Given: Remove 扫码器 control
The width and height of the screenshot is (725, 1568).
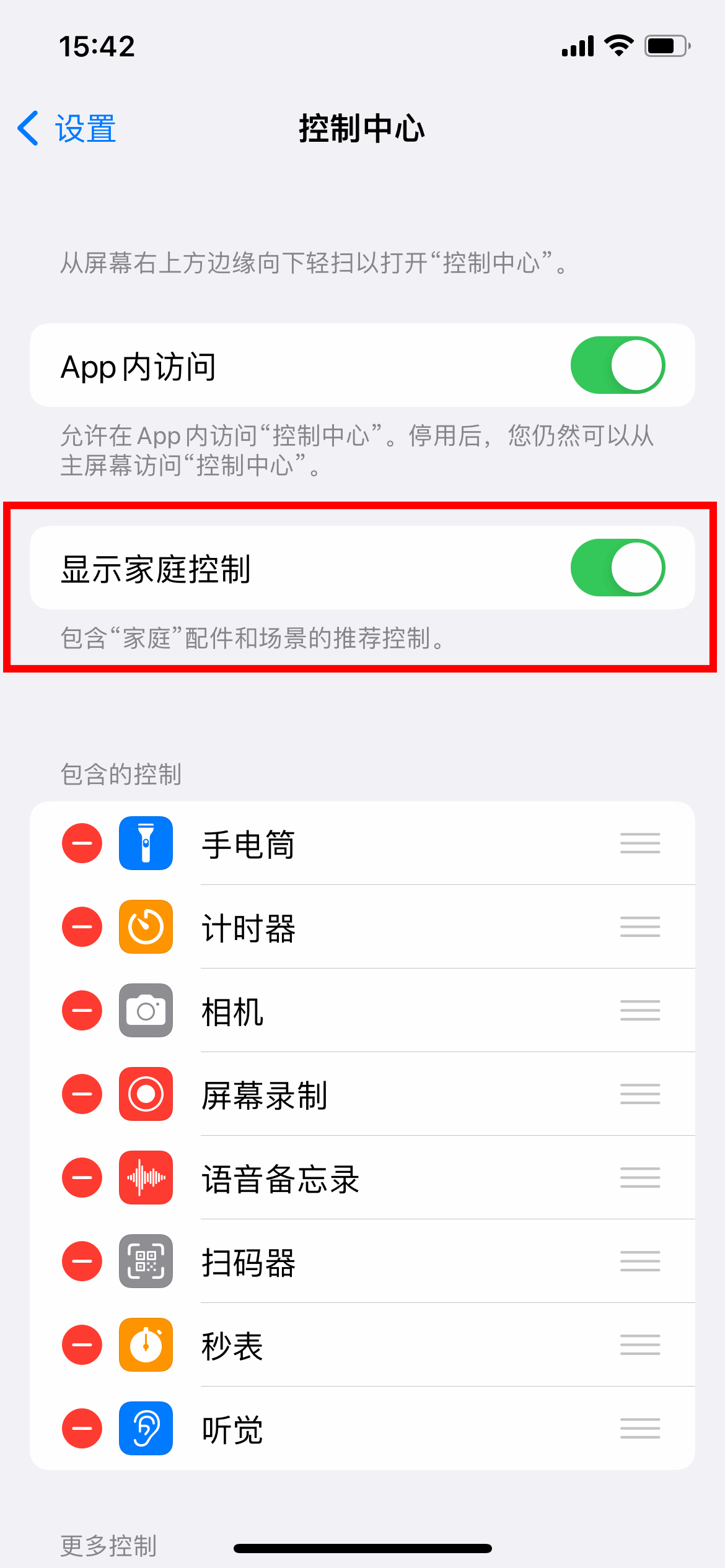Looking at the screenshot, I should pyautogui.click(x=82, y=1261).
